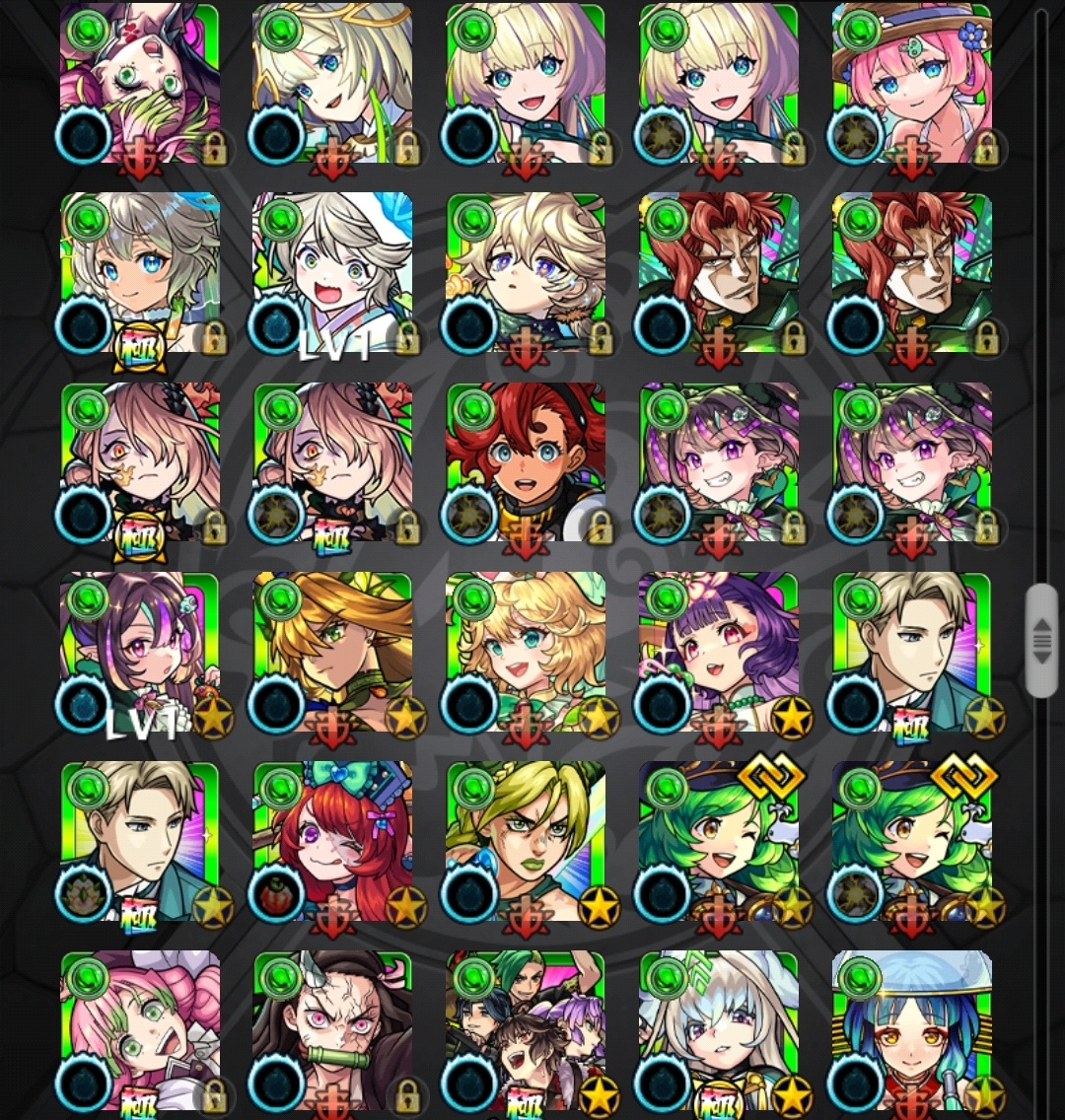Select pink-and-green braided hair girl with 極 badge
This screenshot has width=1065, height=1120.
coord(140,1030)
